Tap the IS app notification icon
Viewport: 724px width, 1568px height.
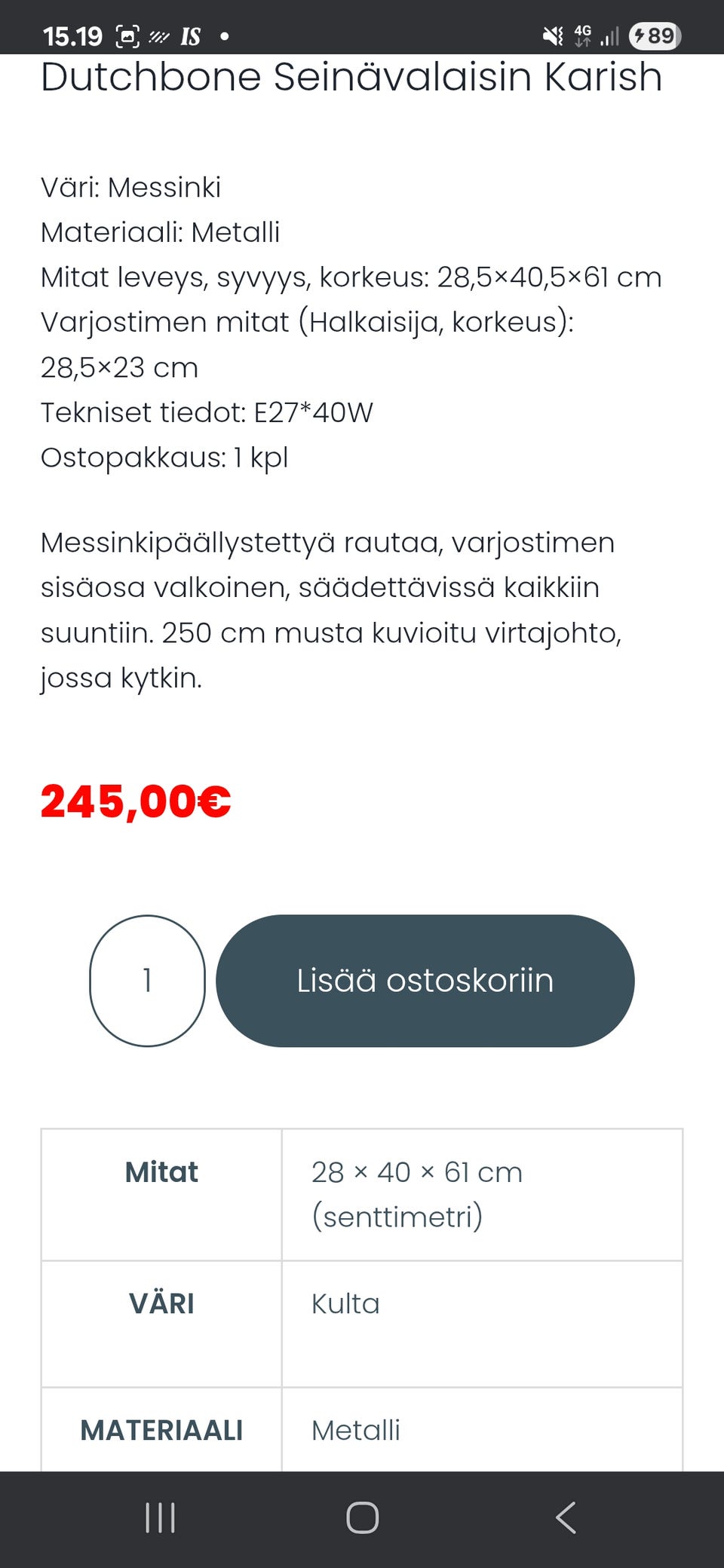coord(189,36)
